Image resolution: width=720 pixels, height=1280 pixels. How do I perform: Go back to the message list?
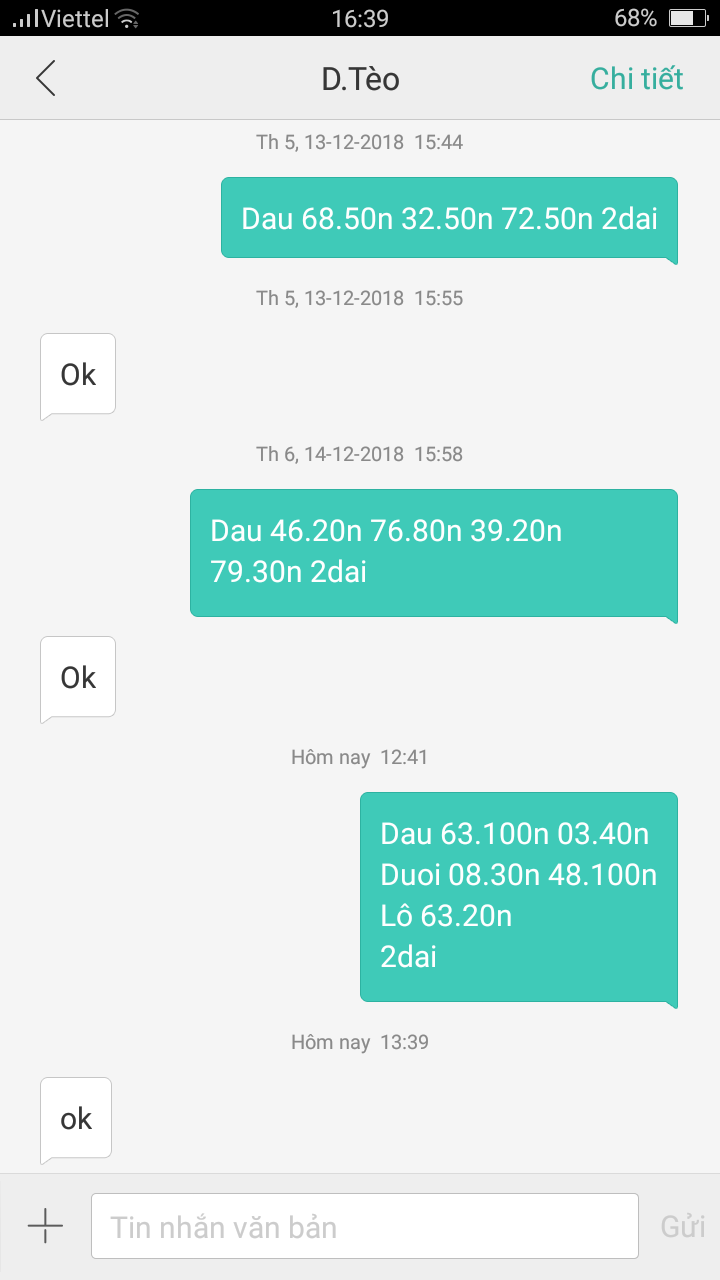(46, 79)
